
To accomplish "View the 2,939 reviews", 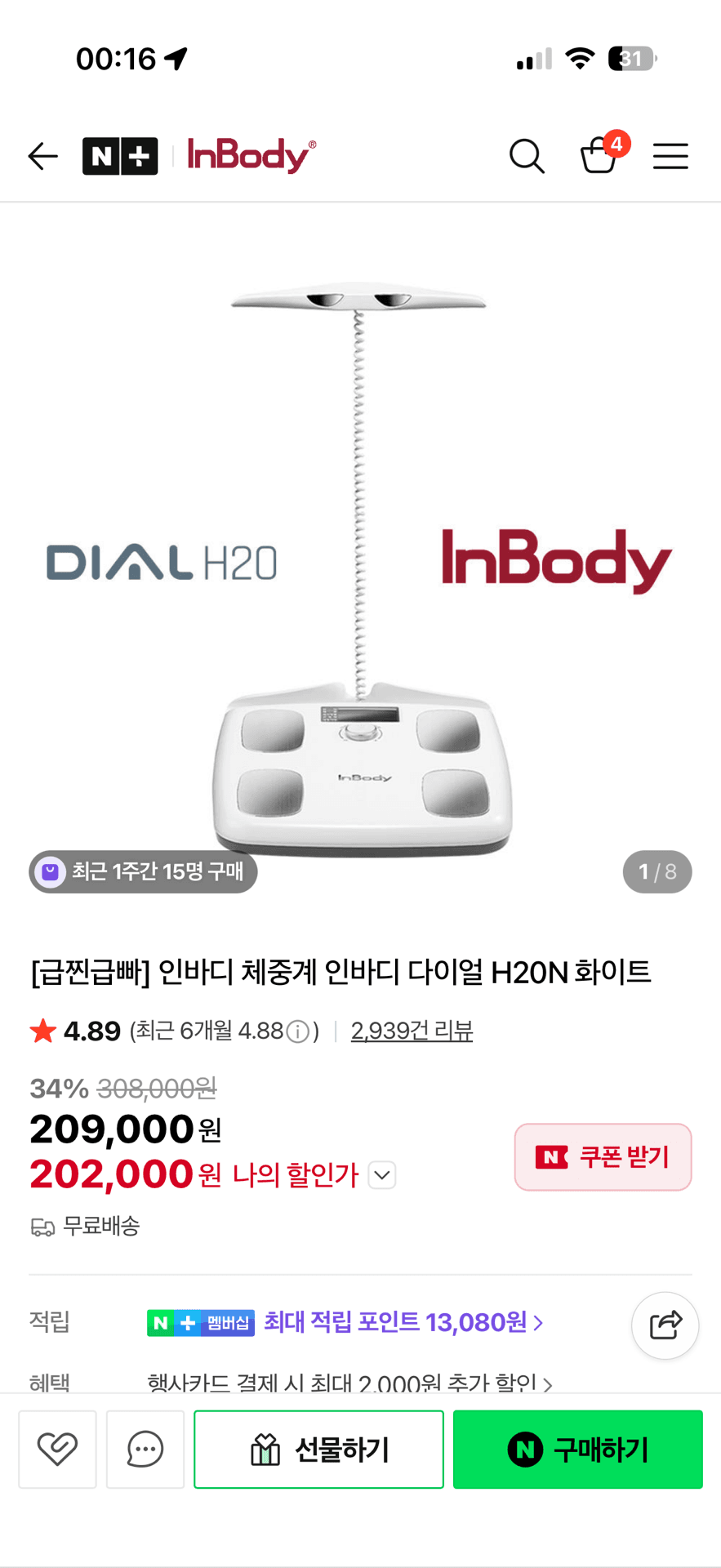I will (412, 1031).
